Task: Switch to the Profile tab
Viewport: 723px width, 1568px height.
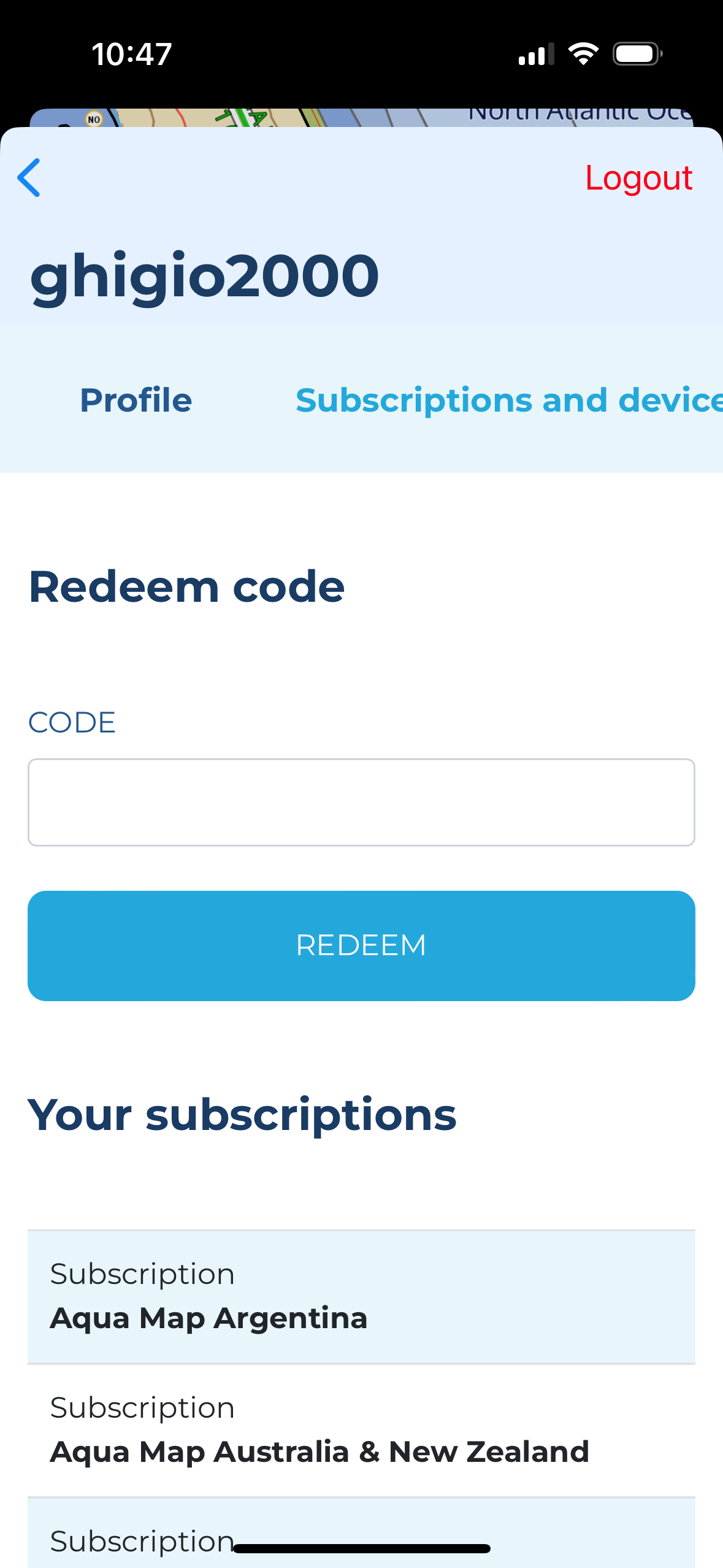Action: pyautogui.click(x=136, y=400)
